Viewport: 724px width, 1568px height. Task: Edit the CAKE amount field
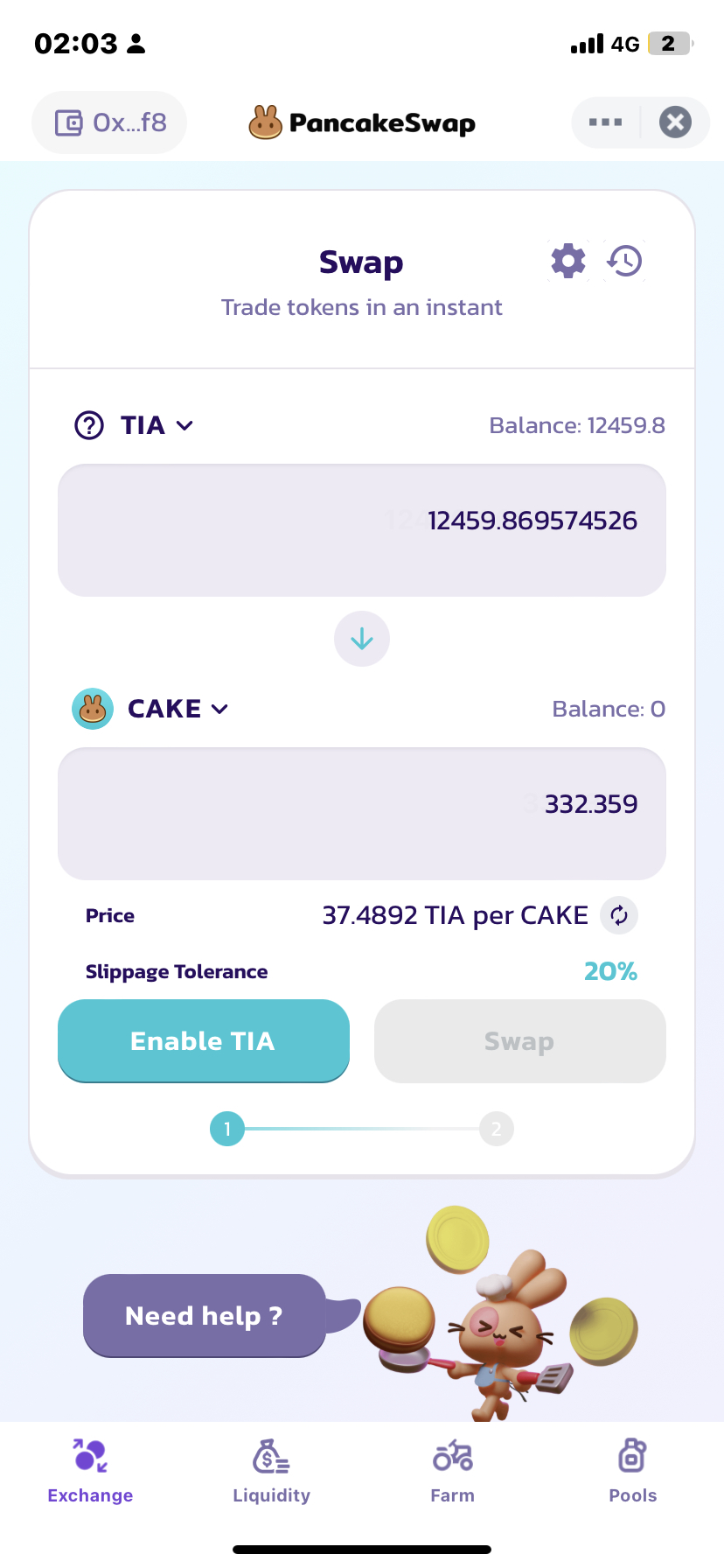[362, 814]
